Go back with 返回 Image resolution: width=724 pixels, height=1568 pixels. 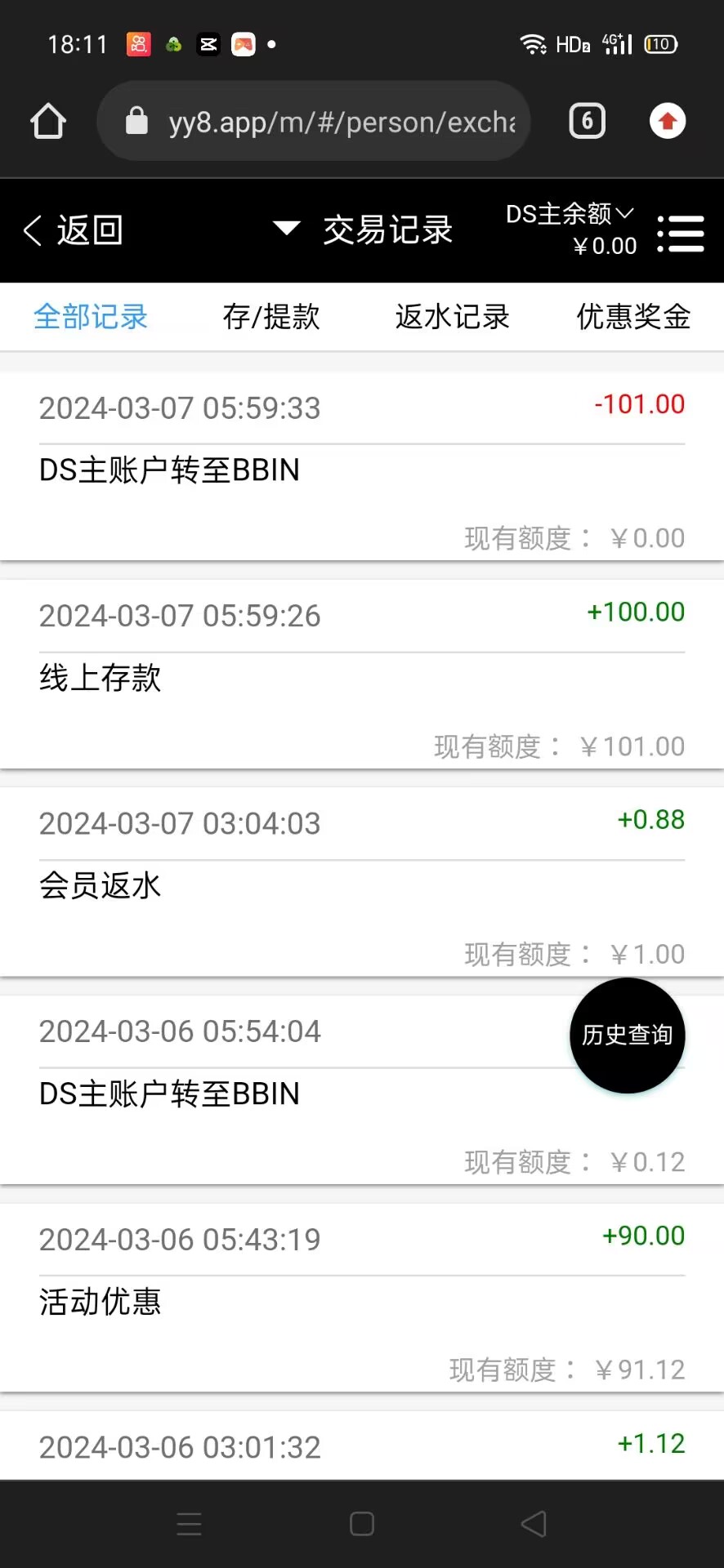pos(74,230)
